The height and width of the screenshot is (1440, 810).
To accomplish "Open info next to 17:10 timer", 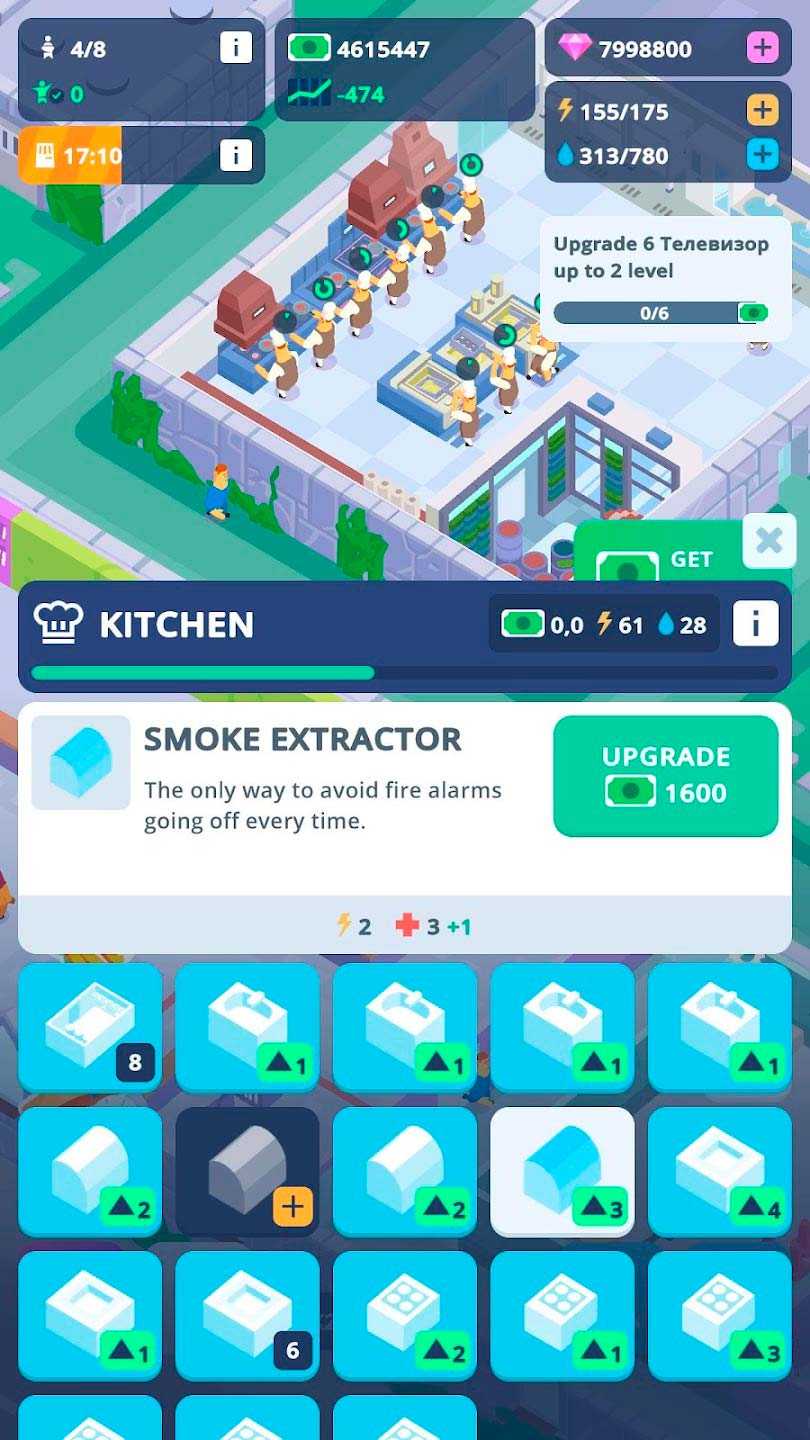I will (236, 155).
